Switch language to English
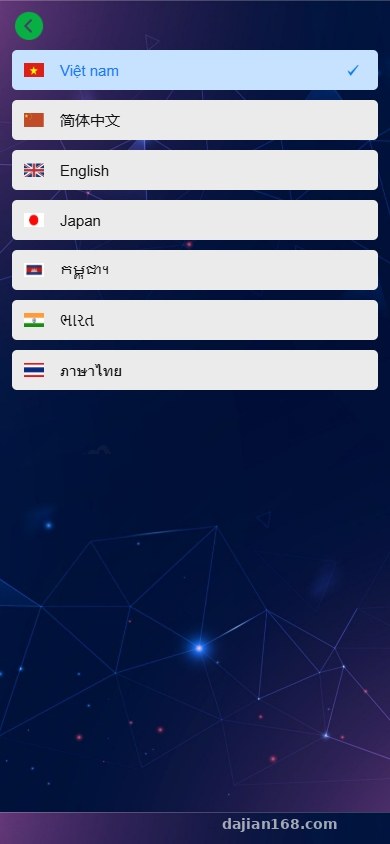This screenshot has width=390, height=844. pyautogui.click(x=195, y=170)
